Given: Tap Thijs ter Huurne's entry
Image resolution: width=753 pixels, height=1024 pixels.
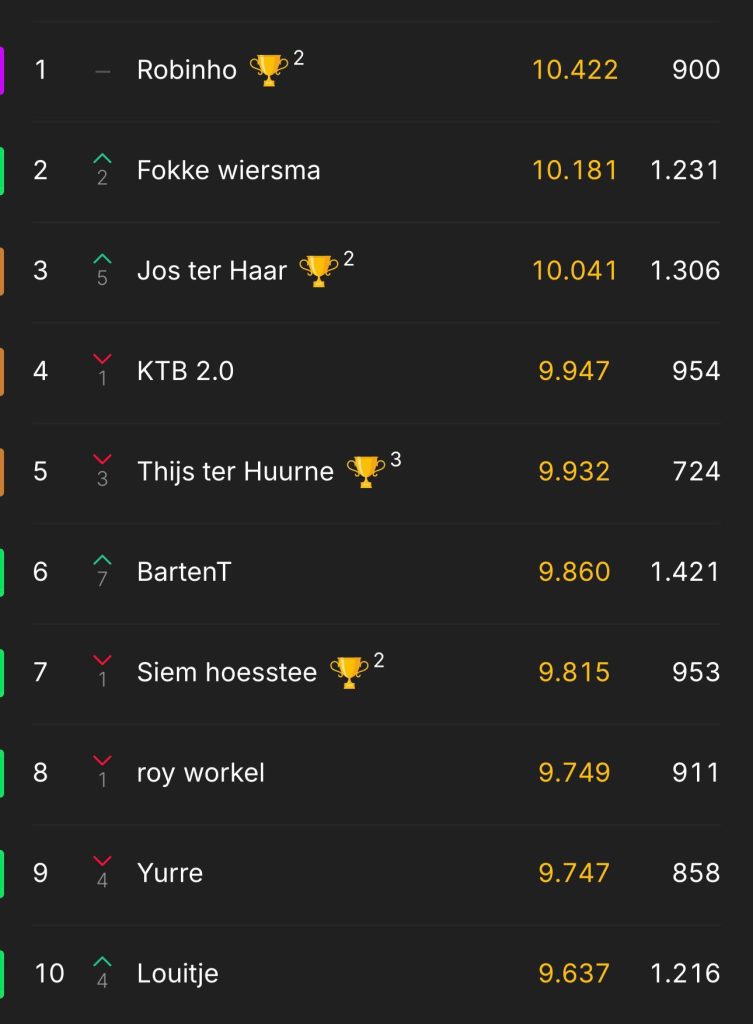Looking at the screenshot, I should coord(235,472).
